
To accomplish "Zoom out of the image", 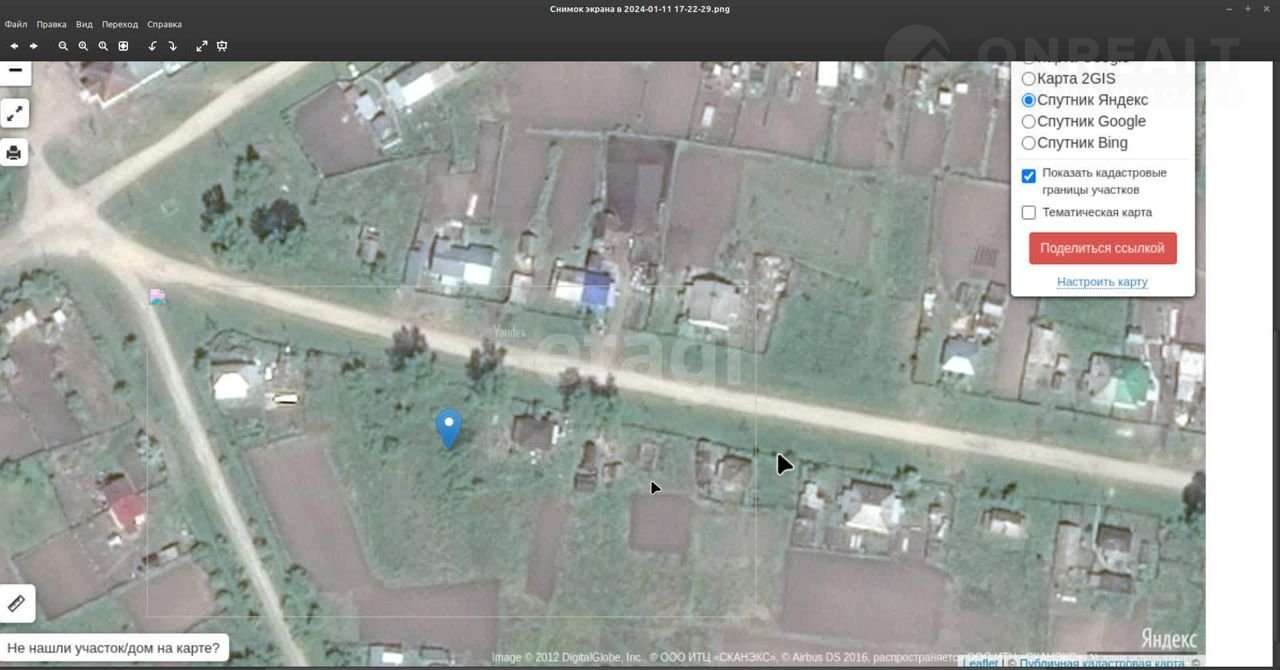I will pos(63,46).
